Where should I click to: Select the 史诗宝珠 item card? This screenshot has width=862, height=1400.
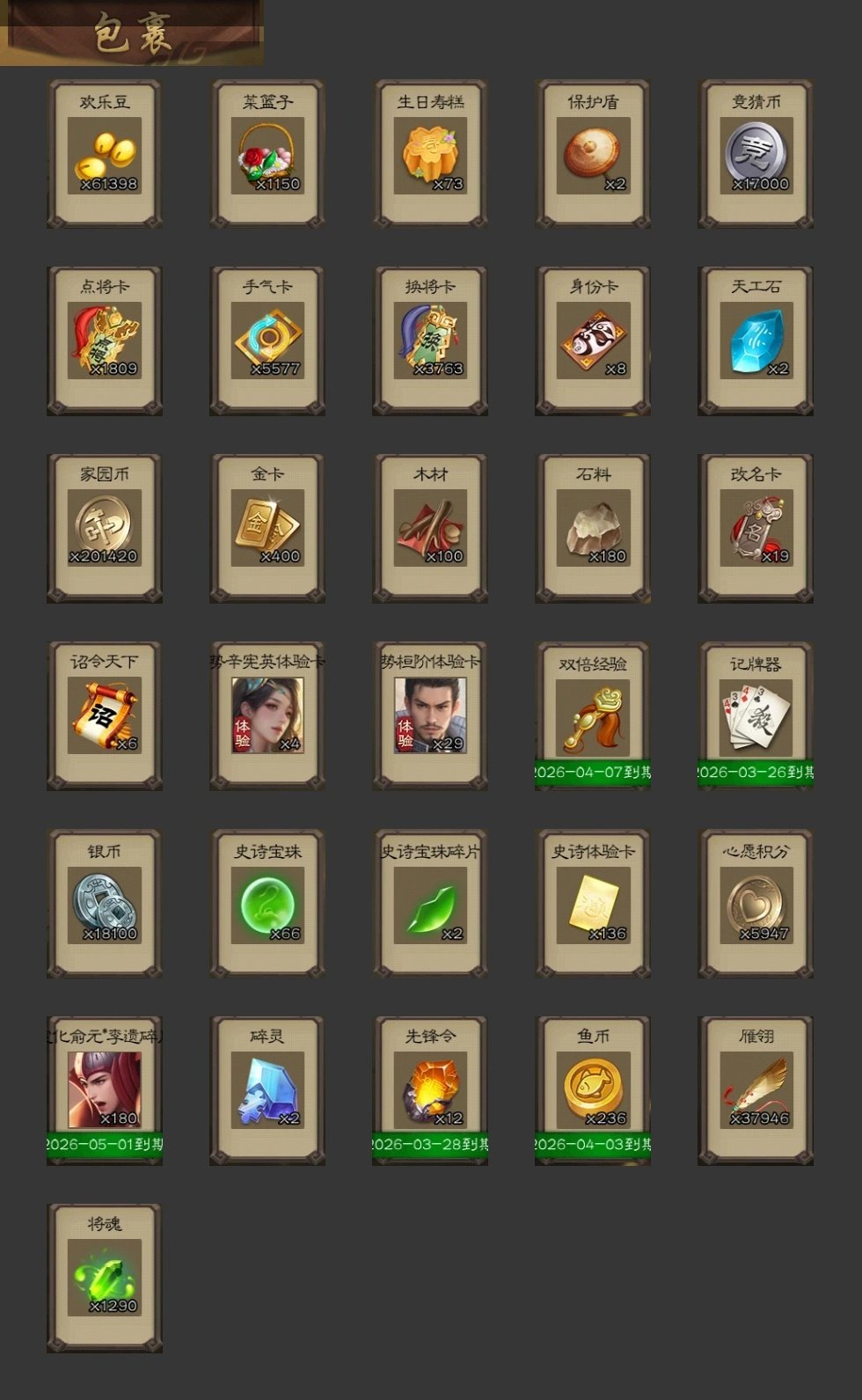click(267, 904)
